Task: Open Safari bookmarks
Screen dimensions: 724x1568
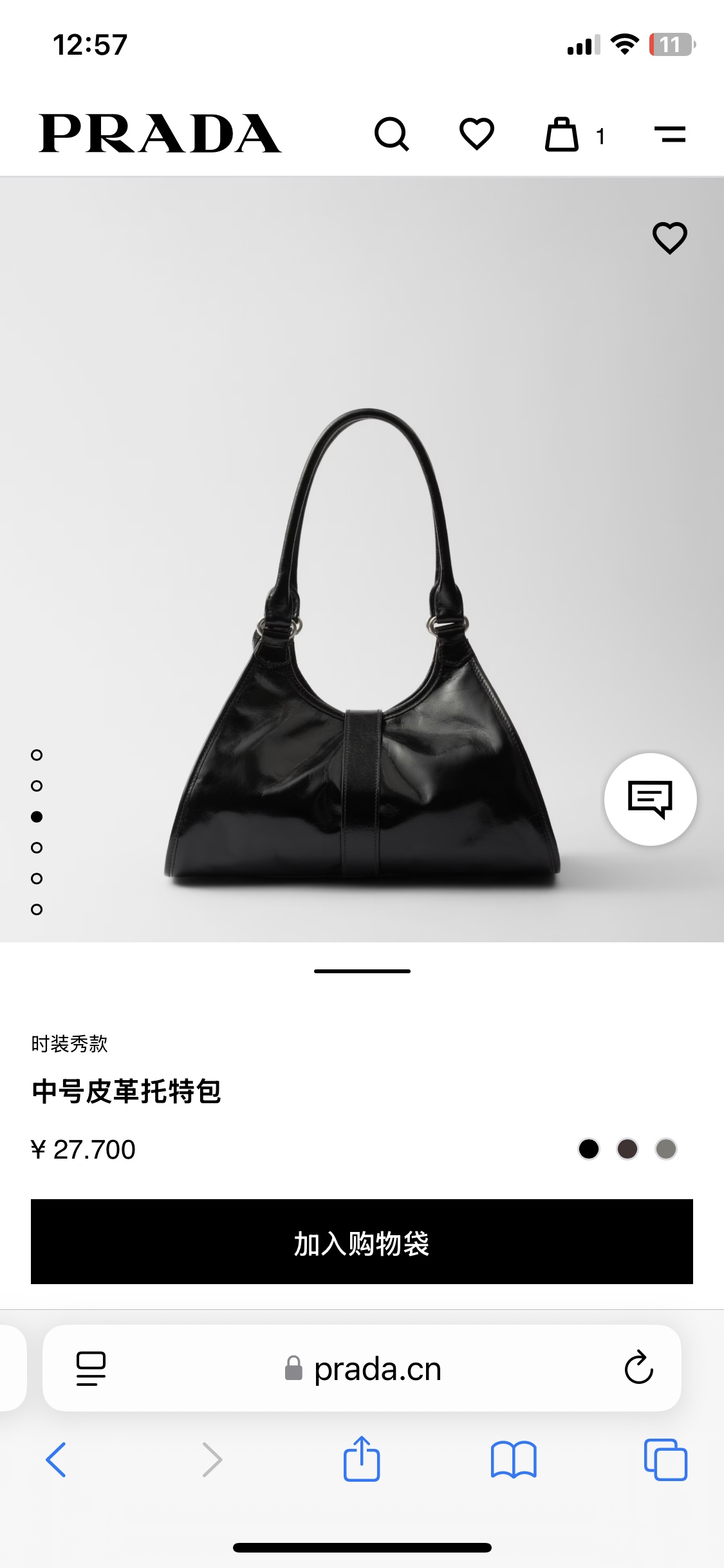Action: click(513, 1460)
